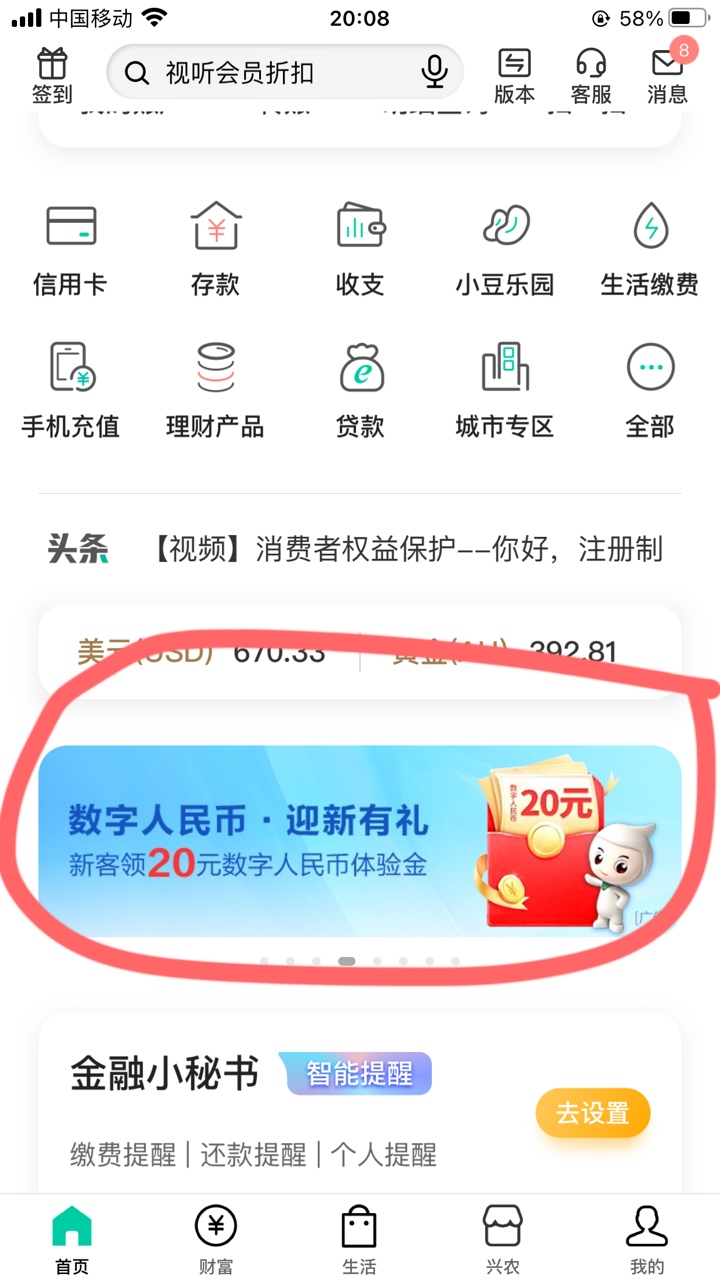Open 收支 income and expenses

360,250
